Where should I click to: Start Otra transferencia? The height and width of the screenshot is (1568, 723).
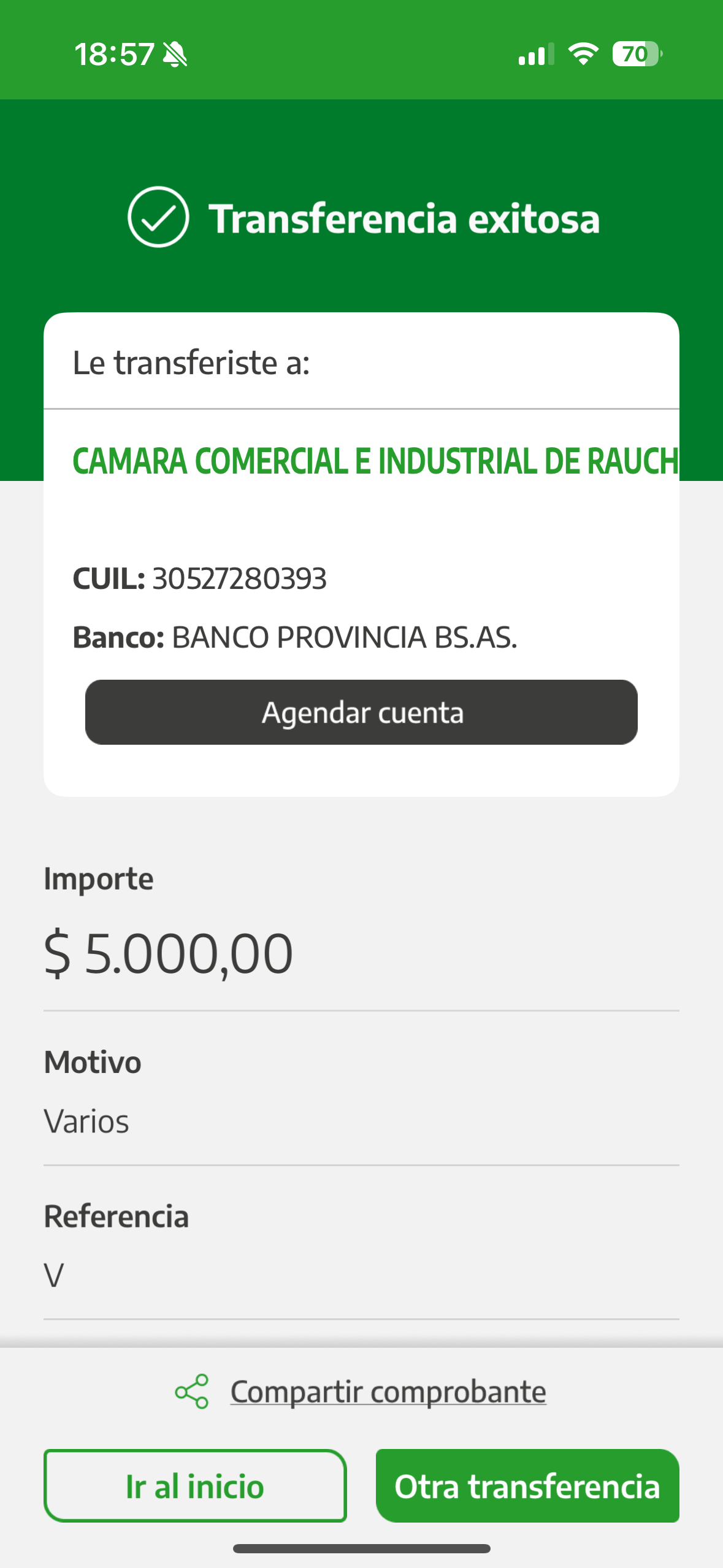pos(527,1486)
